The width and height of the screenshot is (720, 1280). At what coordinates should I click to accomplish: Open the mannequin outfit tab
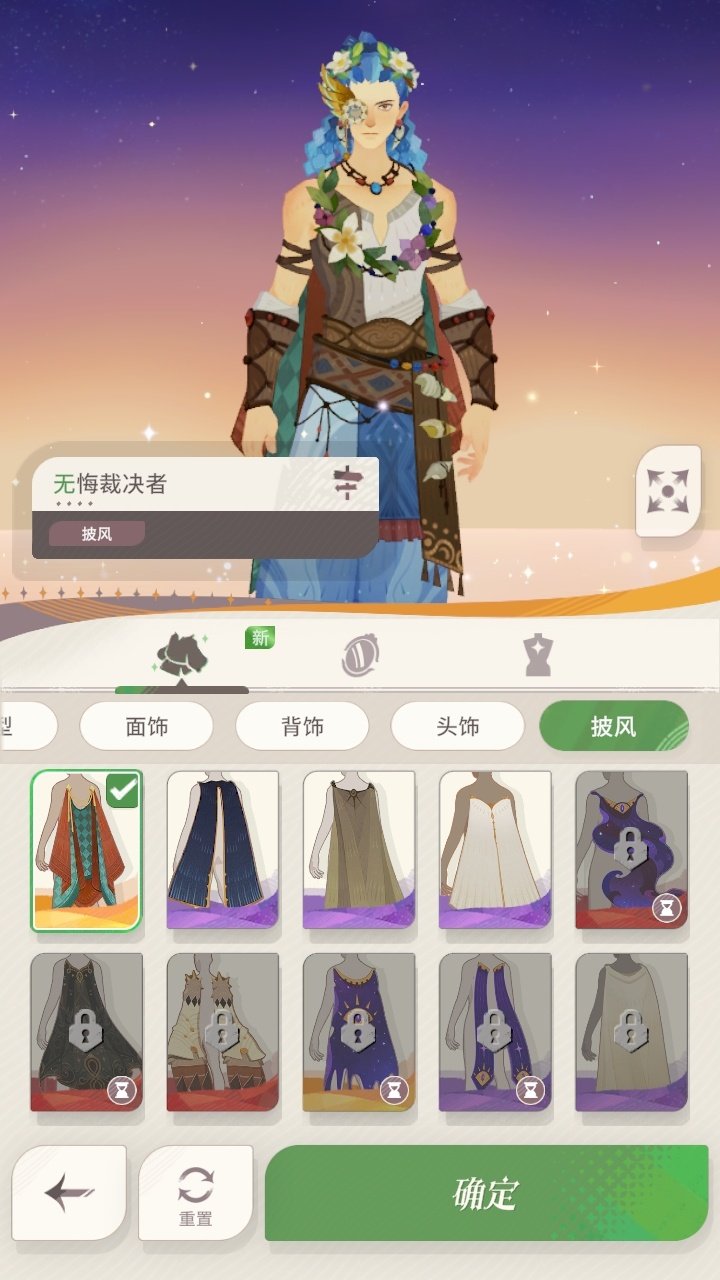tap(537, 656)
